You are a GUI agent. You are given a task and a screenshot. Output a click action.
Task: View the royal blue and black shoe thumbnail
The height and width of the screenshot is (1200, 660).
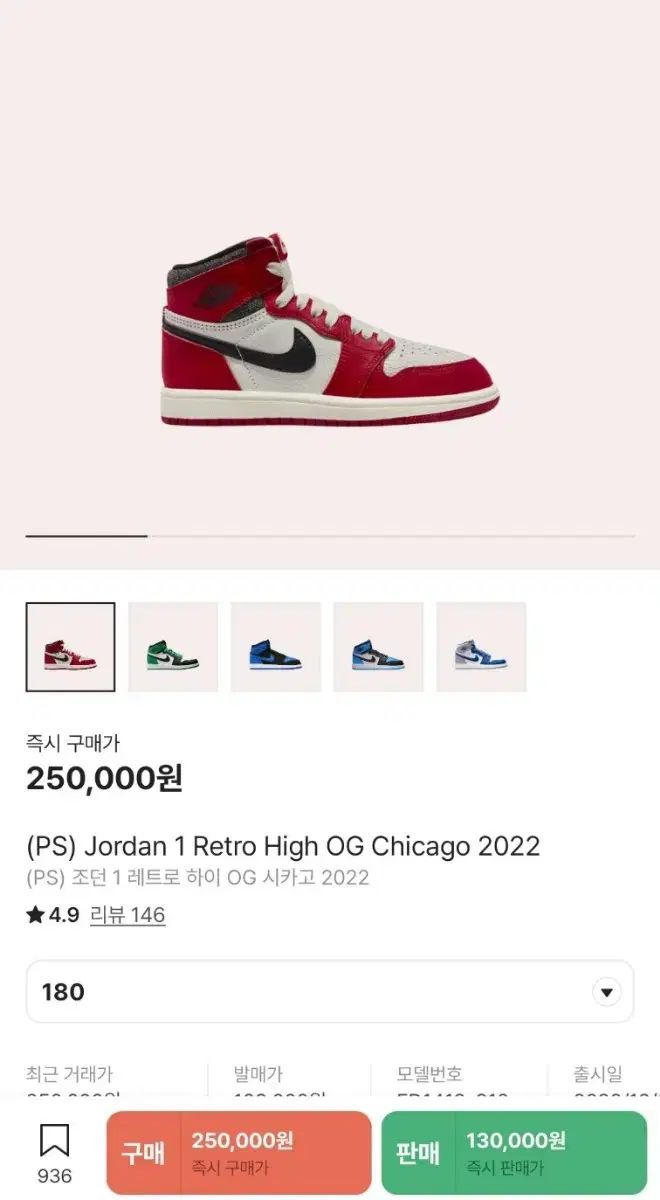[276, 647]
